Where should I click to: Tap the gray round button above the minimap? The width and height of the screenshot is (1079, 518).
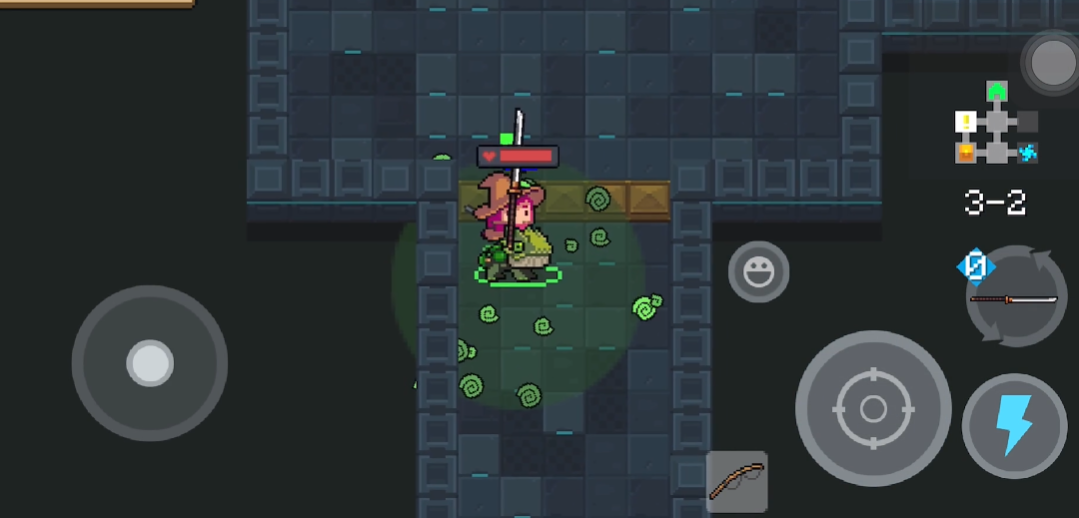click(x=1051, y=62)
